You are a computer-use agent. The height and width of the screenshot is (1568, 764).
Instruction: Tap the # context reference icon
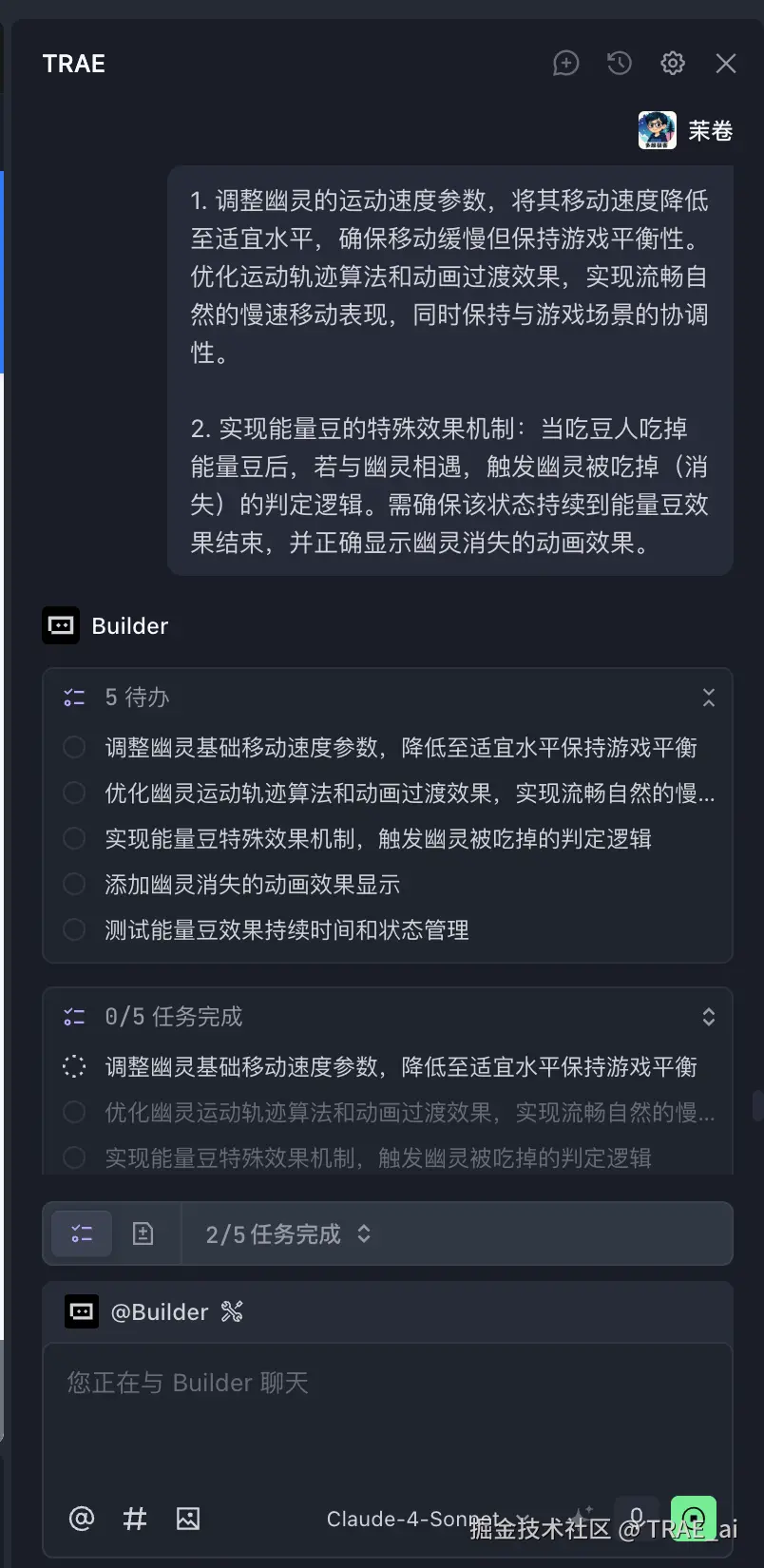point(135,1518)
